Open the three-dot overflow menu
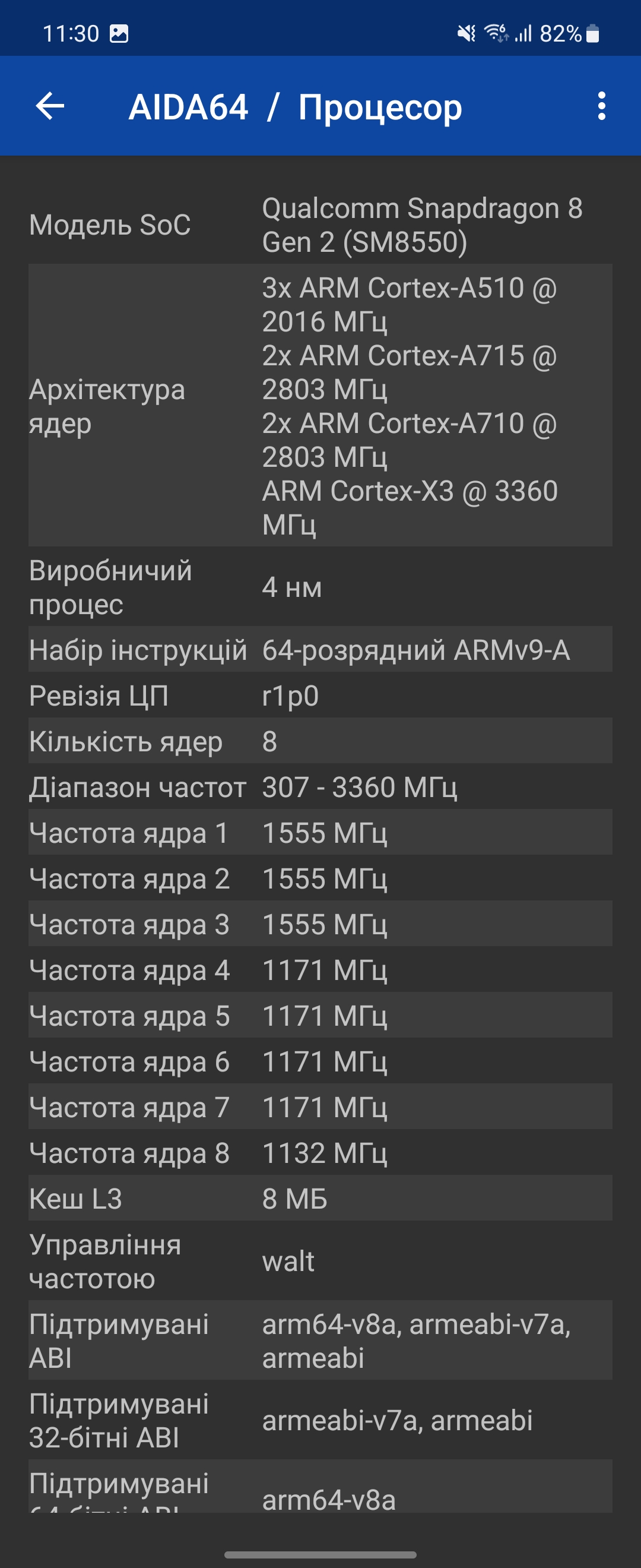This screenshot has height=1568, width=641. click(x=601, y=106)
